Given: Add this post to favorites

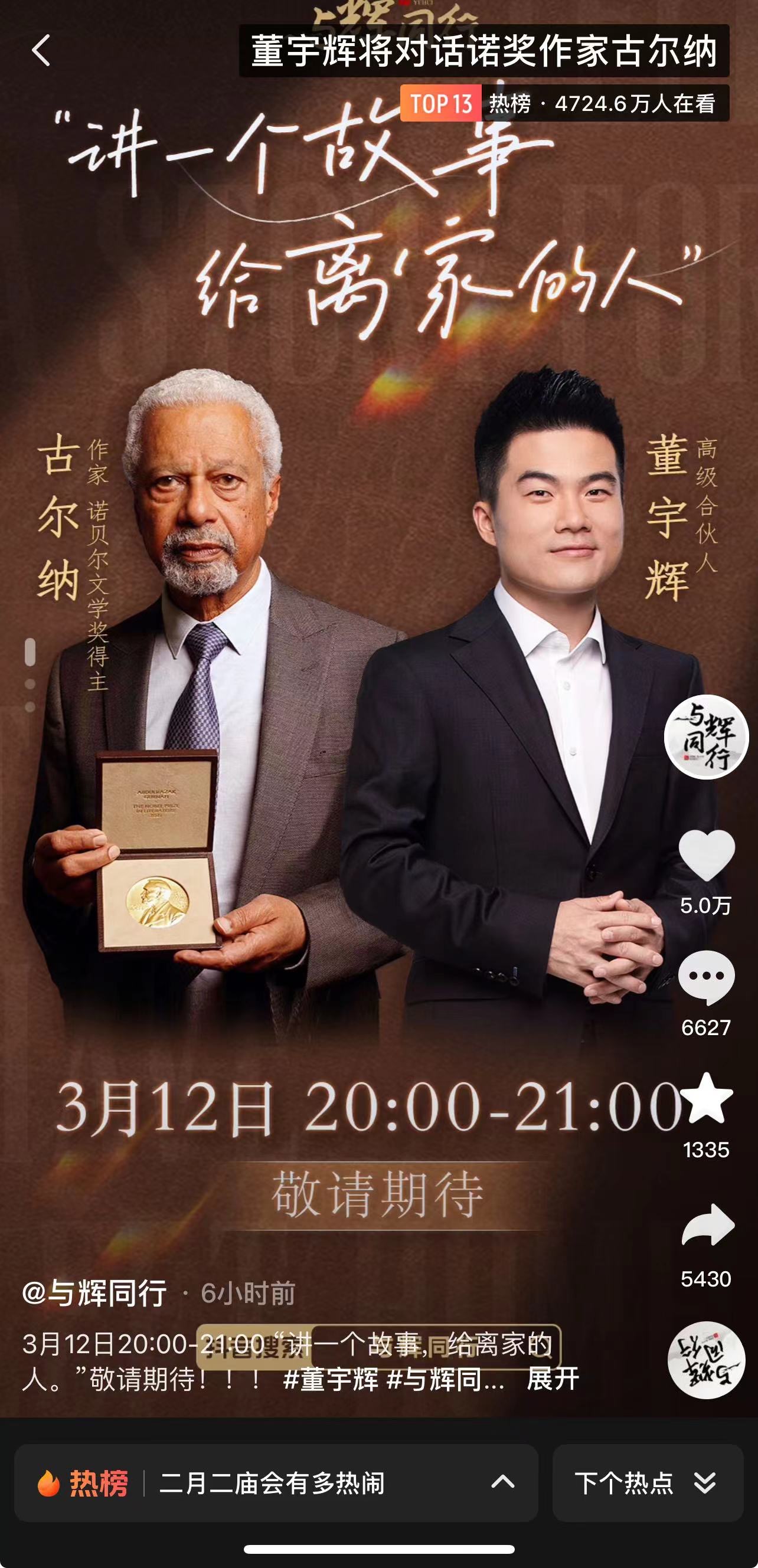Looking at the screenshot, I should pyautogui.click(x=706, y=1098).
